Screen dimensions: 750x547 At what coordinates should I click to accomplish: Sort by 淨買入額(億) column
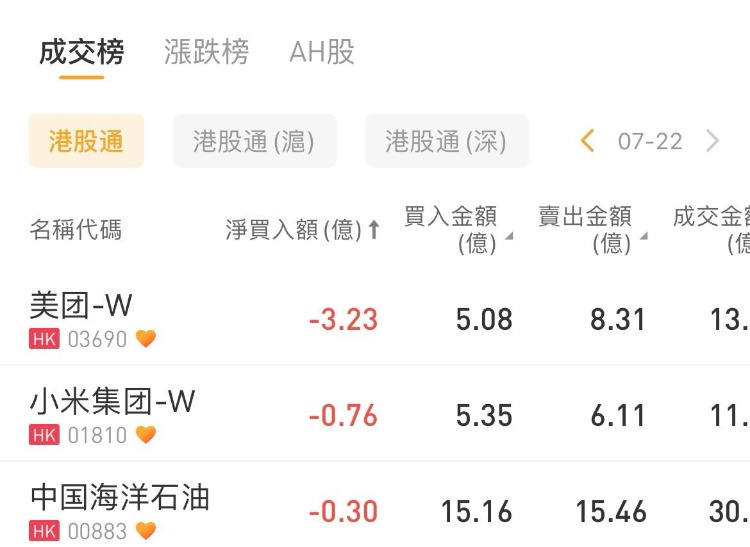tap(302, 230)
